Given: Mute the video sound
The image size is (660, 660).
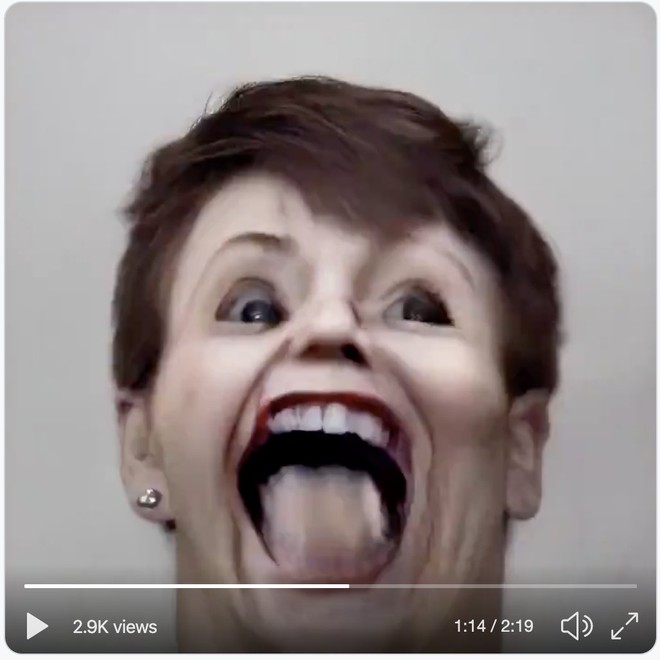Looking at the screenshot, I should coord(576,627).
